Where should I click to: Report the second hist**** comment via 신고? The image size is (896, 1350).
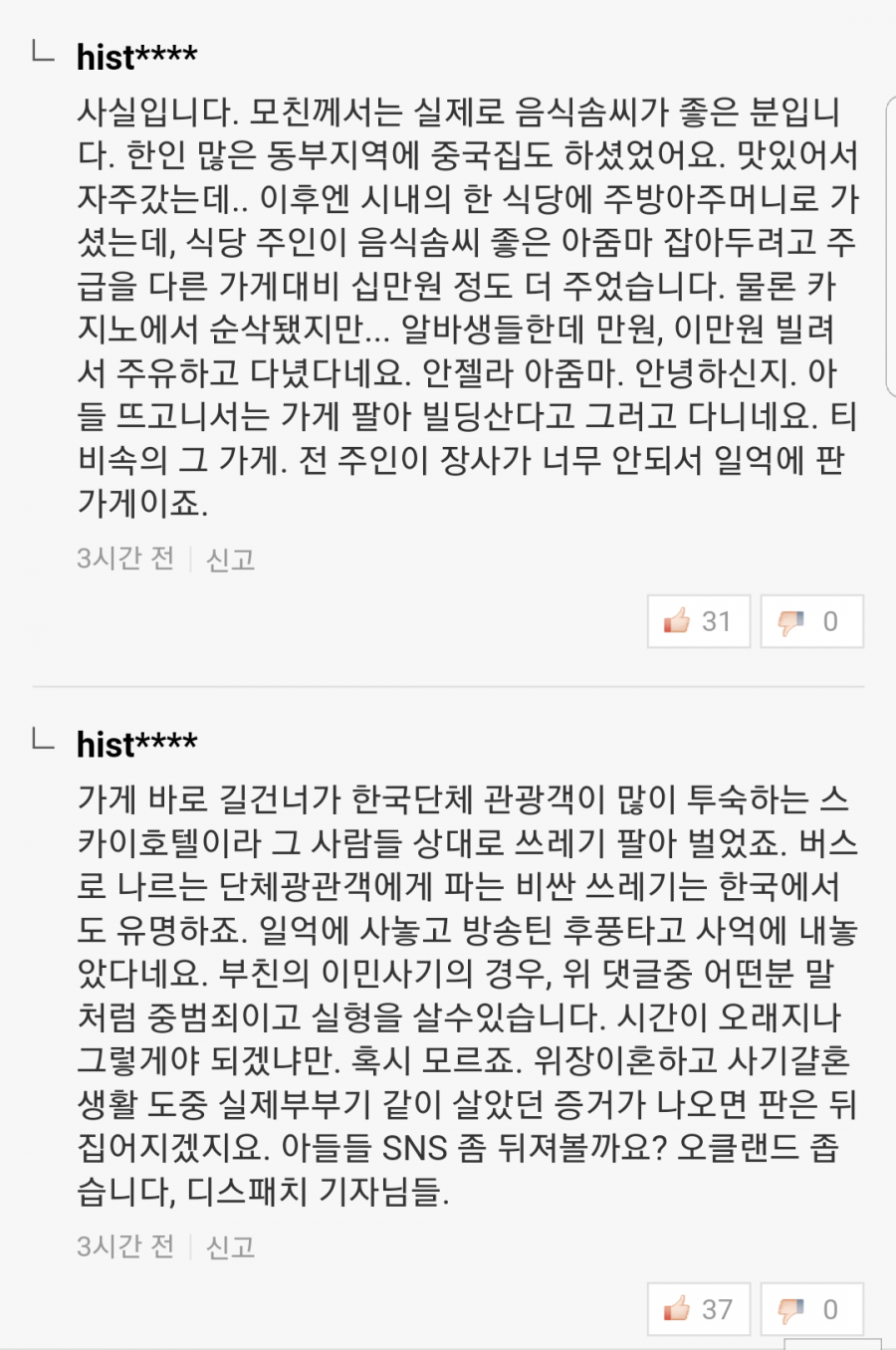pyautogui.click(x=230, y=1247)
